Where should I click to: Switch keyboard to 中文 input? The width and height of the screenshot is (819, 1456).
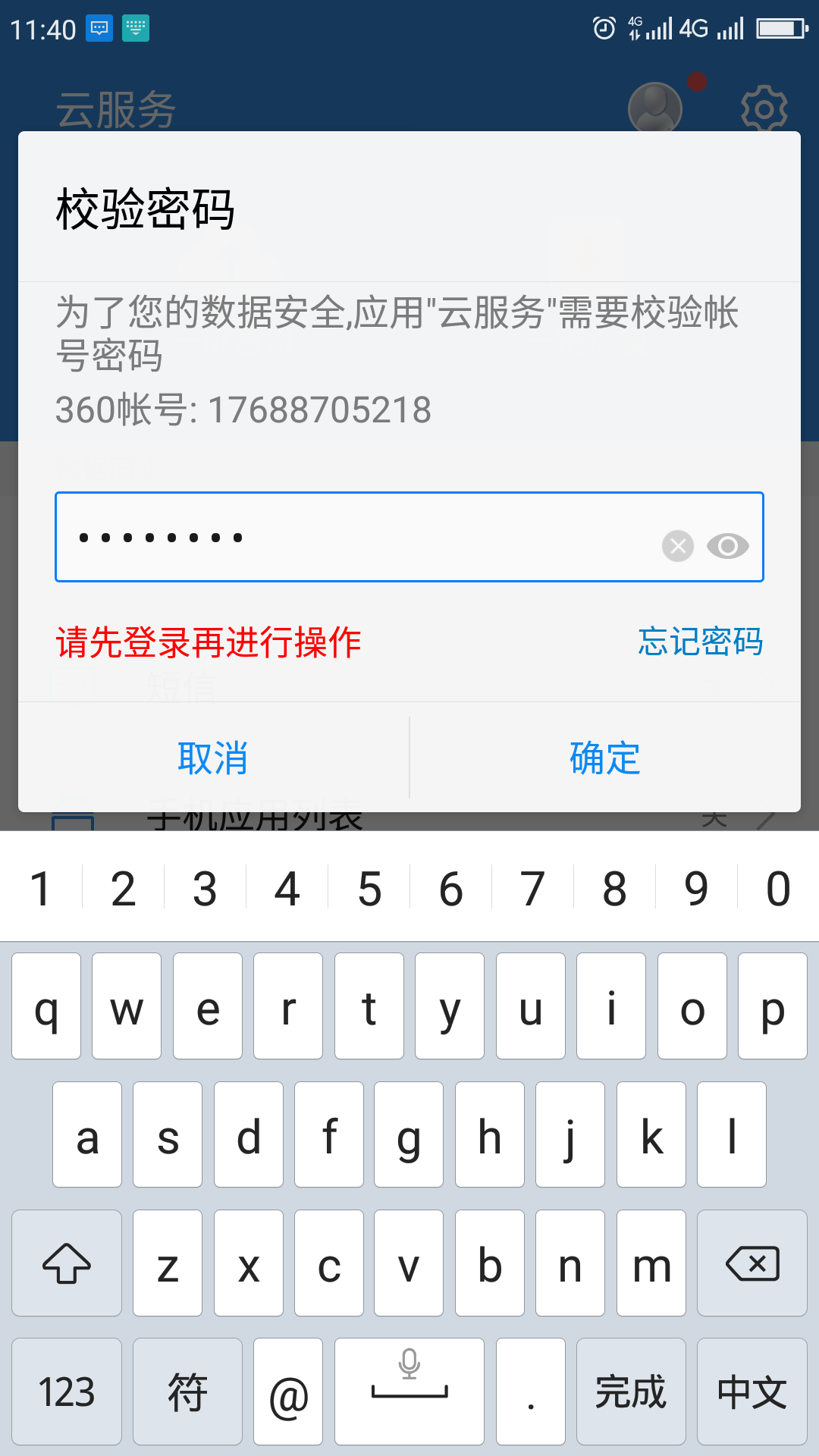coord(752,1392)
